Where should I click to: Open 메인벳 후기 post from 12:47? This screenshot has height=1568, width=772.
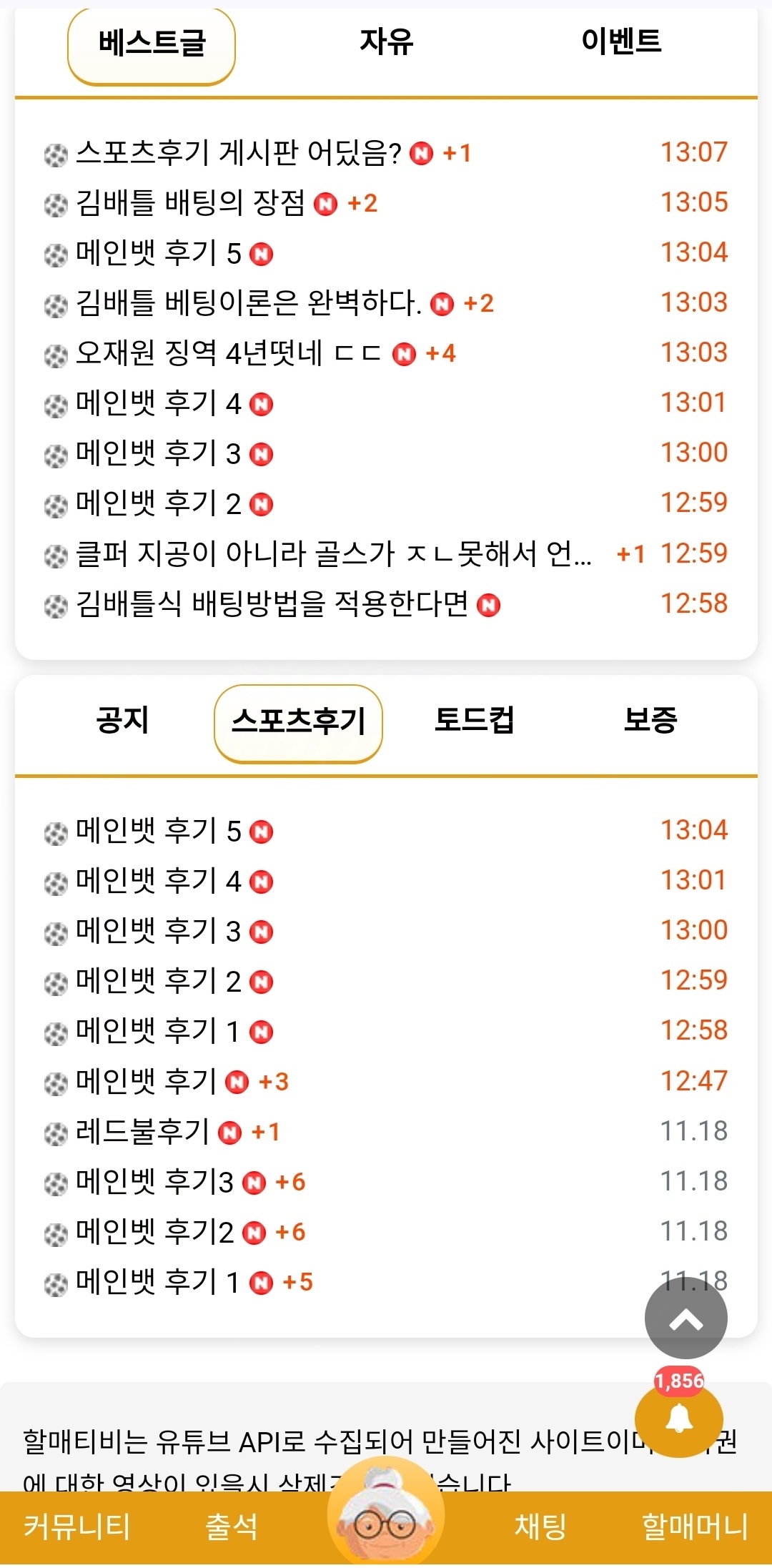pos(146,1082)
